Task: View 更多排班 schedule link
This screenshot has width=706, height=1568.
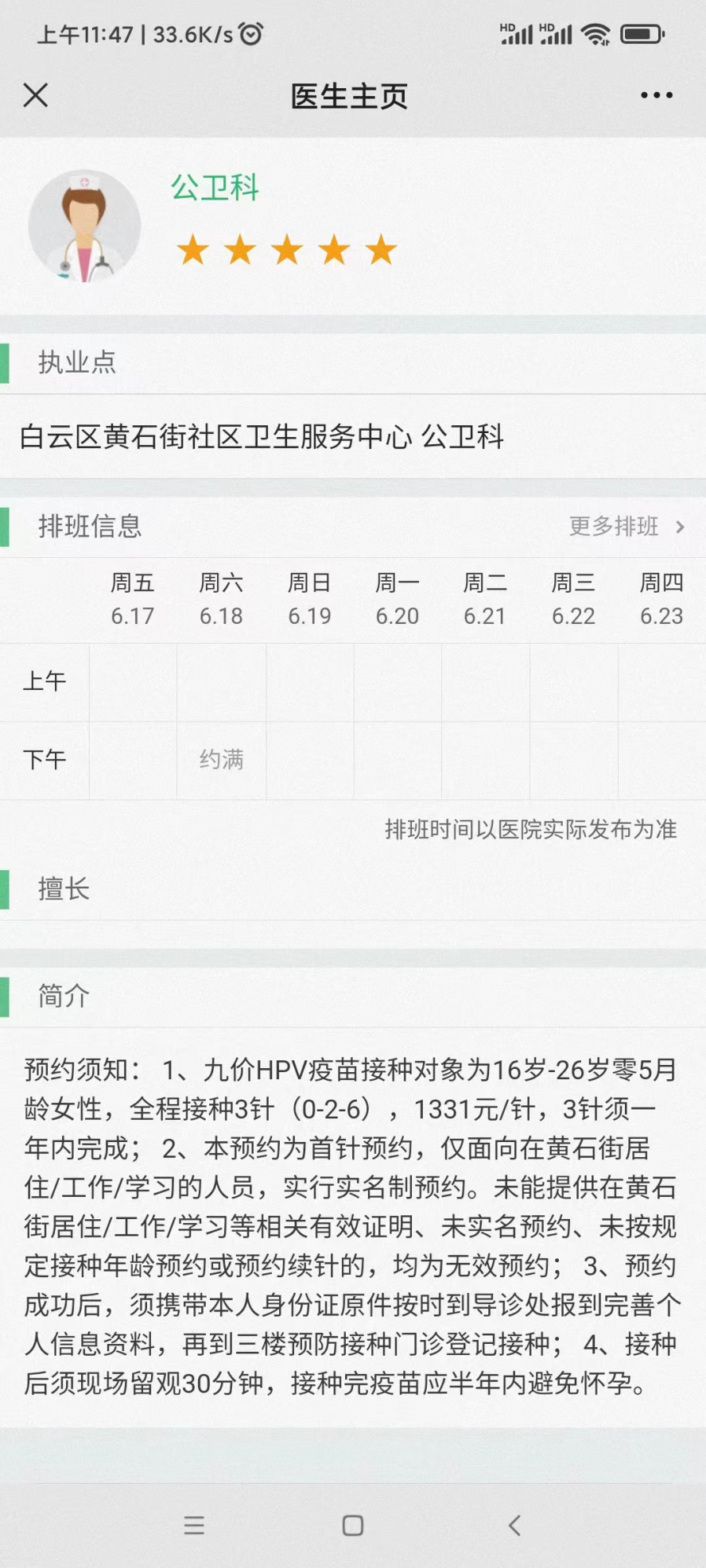Action: point(626,526)
